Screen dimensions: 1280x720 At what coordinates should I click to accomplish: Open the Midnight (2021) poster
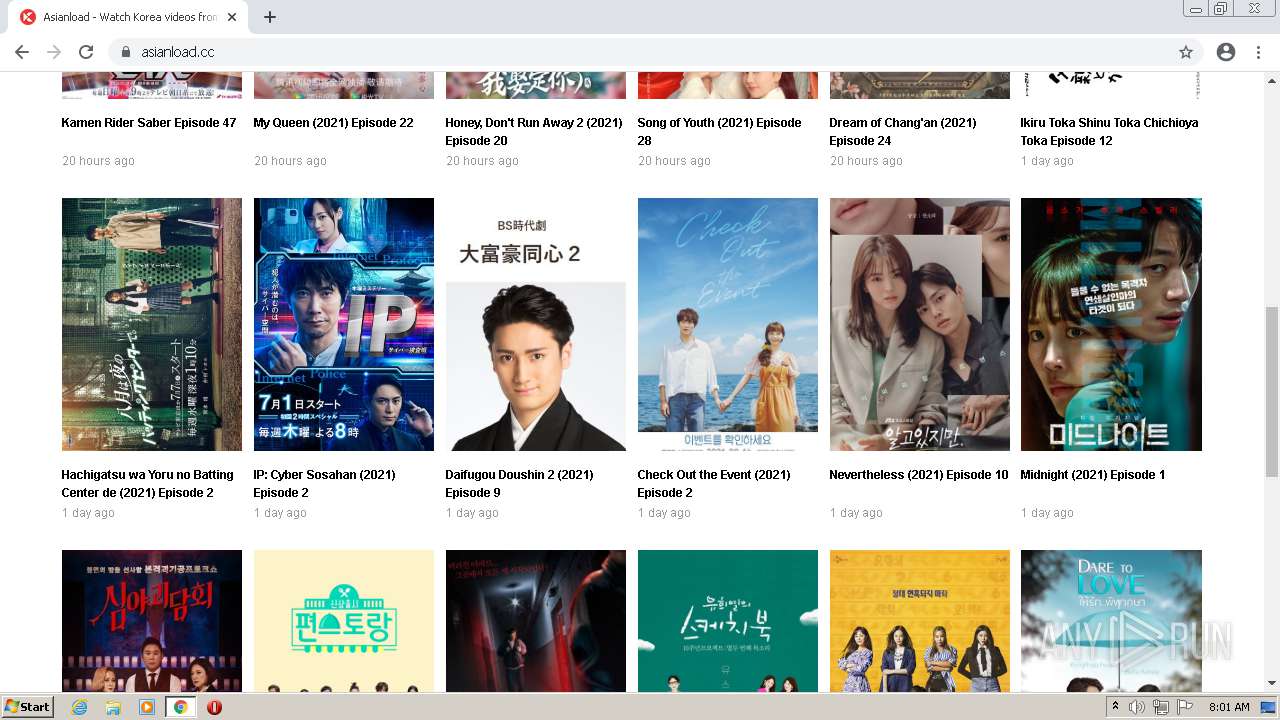click(1111, 324)
